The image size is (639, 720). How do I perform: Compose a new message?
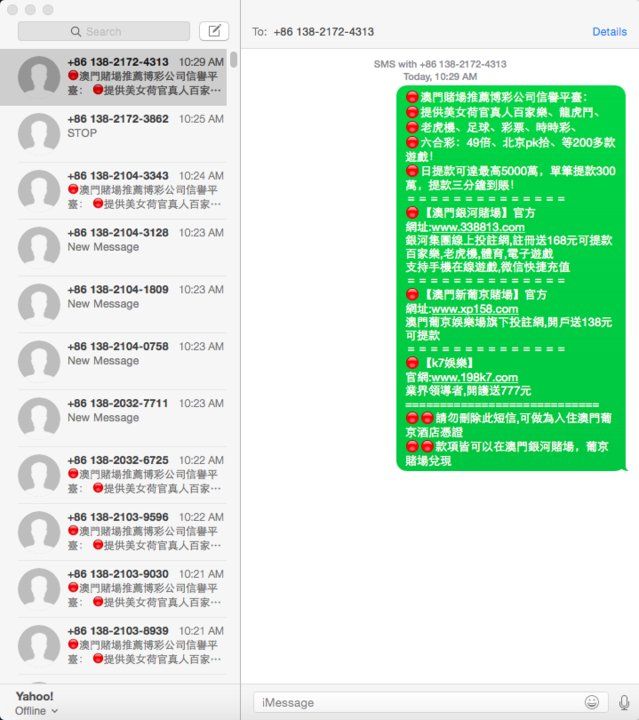pyautogui.click(x=213, y=31)
